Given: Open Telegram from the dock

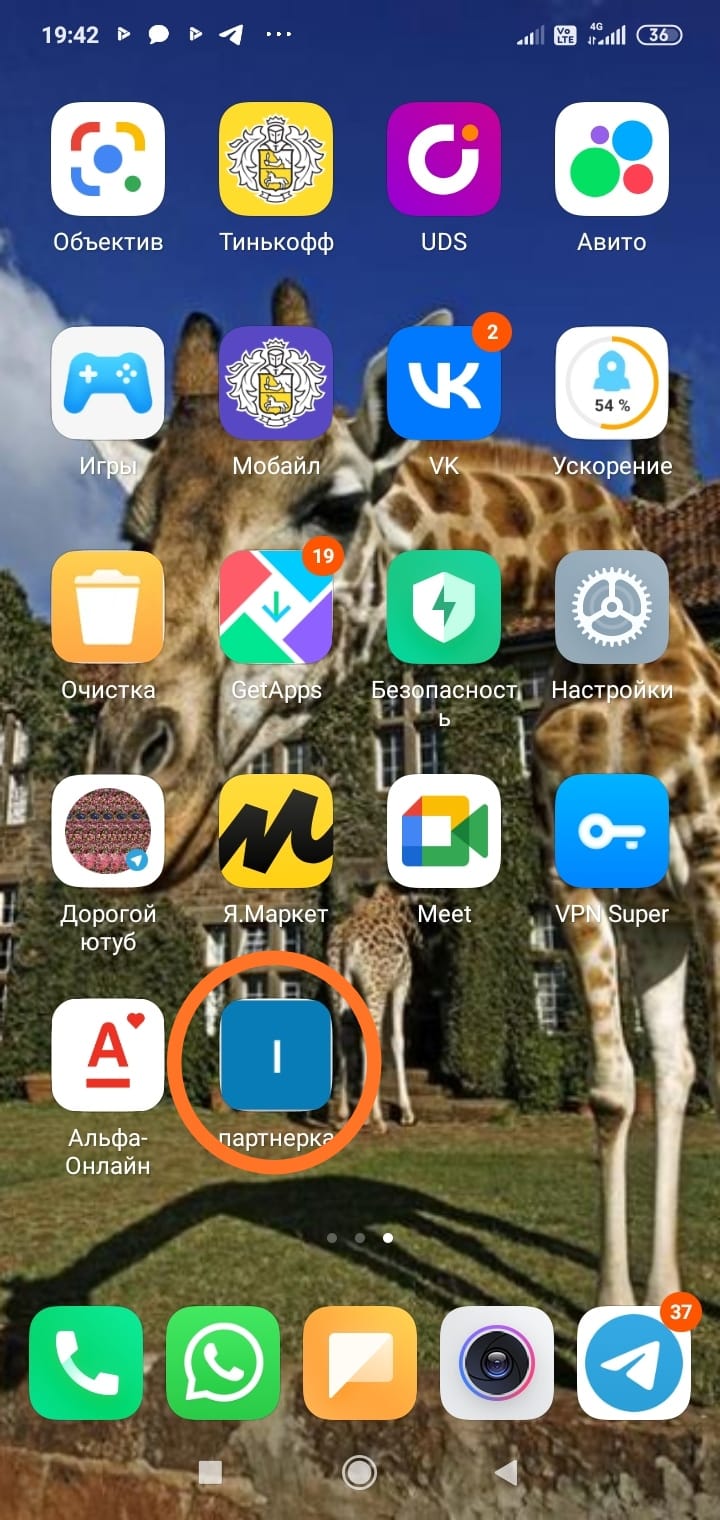Looking at the screenshot, I should (x=634, y=1362).
